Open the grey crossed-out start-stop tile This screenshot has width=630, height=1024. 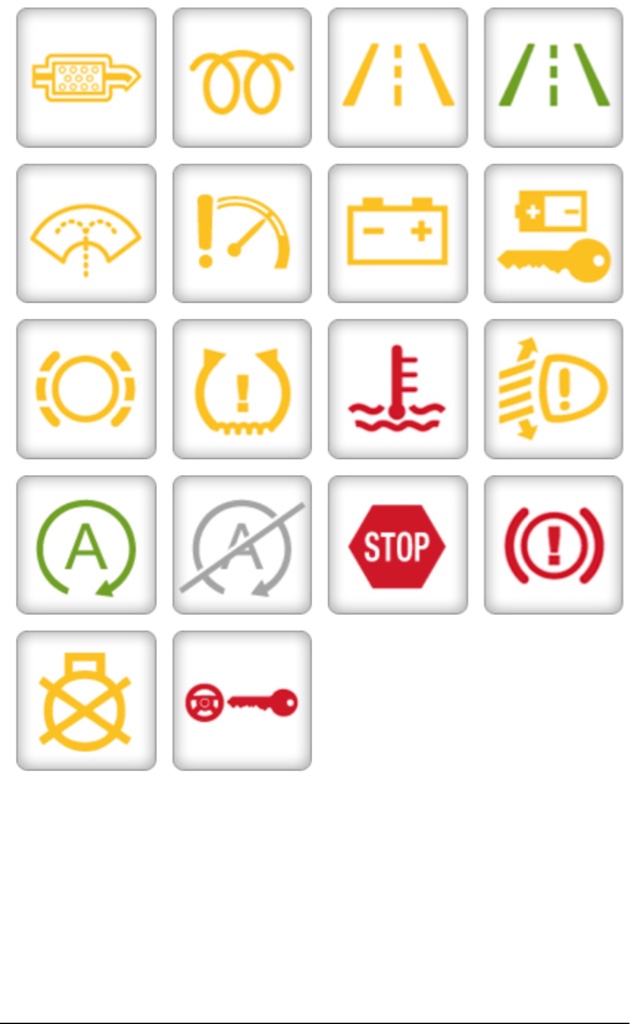242,545
